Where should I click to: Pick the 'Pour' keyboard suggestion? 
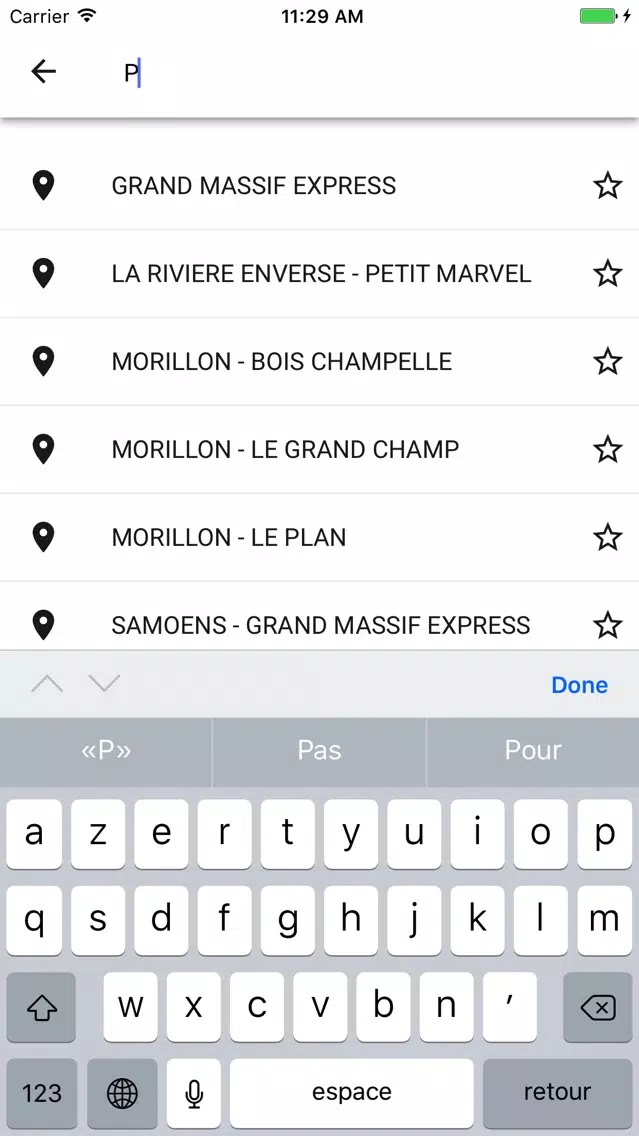[533, 751]
